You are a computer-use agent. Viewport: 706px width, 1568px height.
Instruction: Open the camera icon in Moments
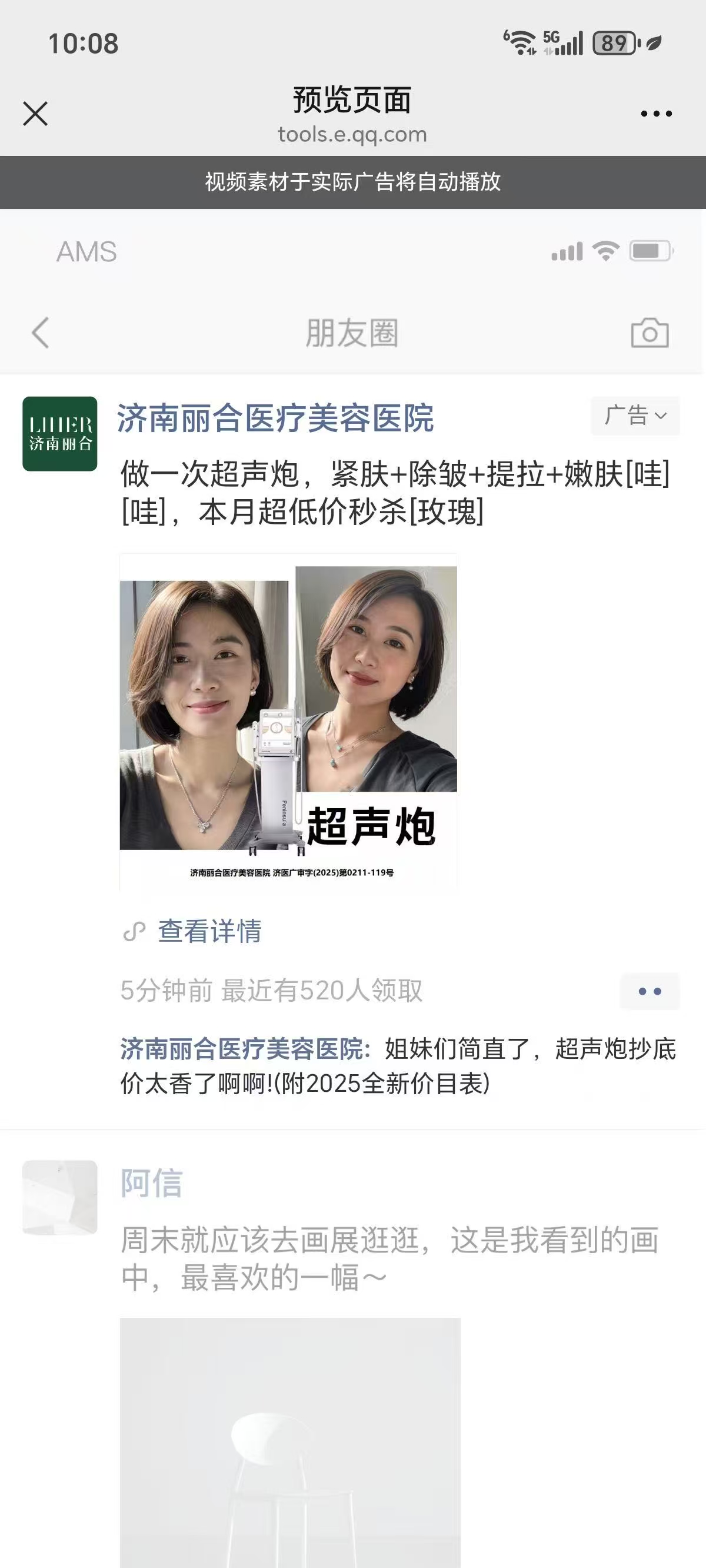[x=650, y=333]
